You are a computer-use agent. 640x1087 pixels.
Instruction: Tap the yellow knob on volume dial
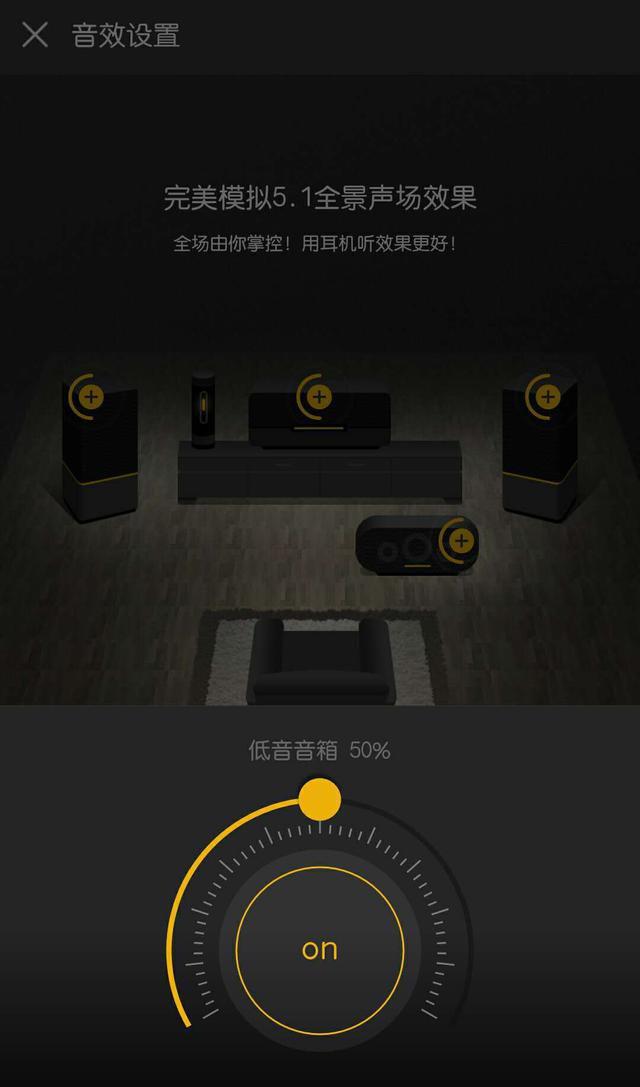click(320, 799)
